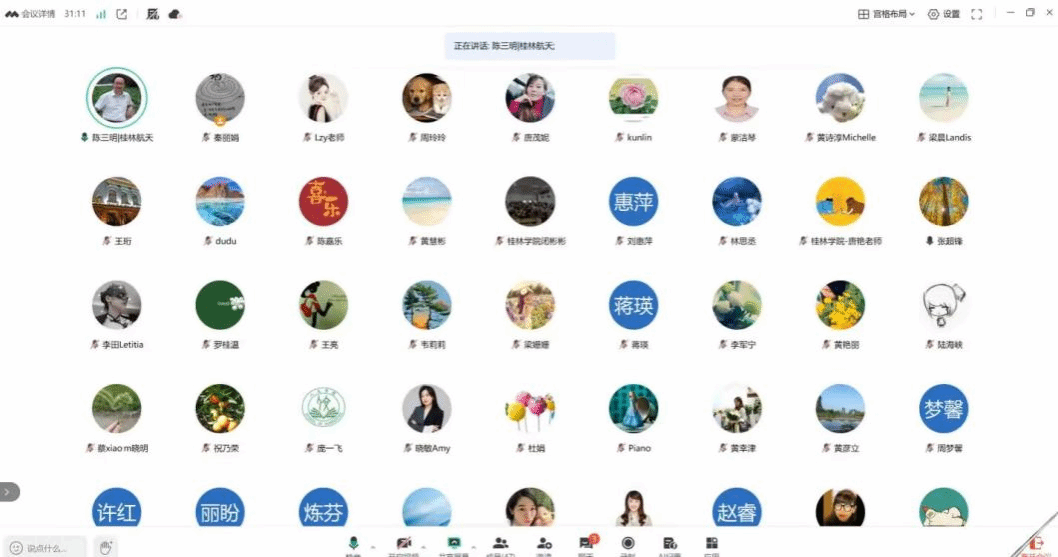
Task: Tap the share-out icon beside the timer
Action: 122,14
